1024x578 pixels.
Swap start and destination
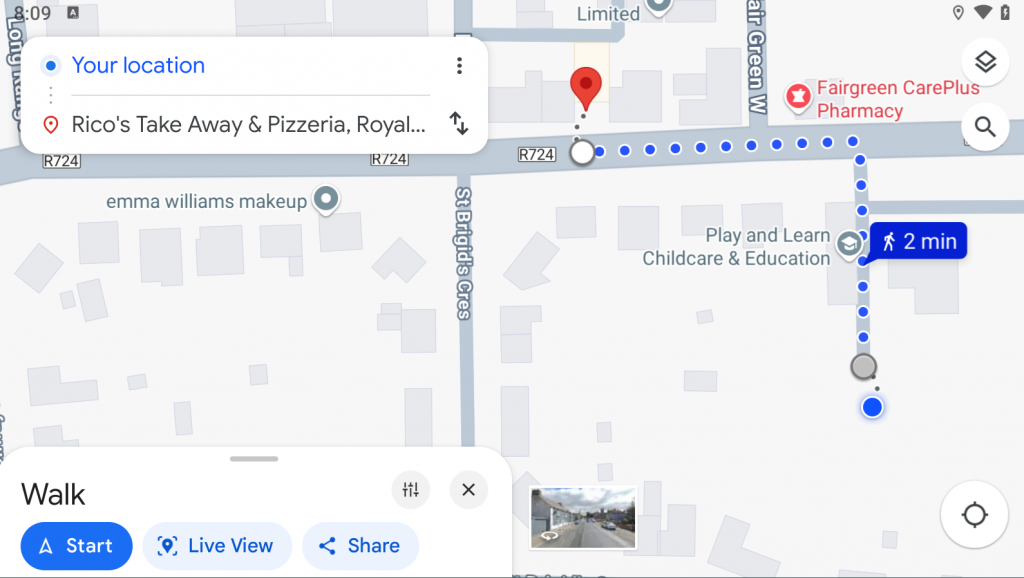pyautogui.click(x=459, y=124)
